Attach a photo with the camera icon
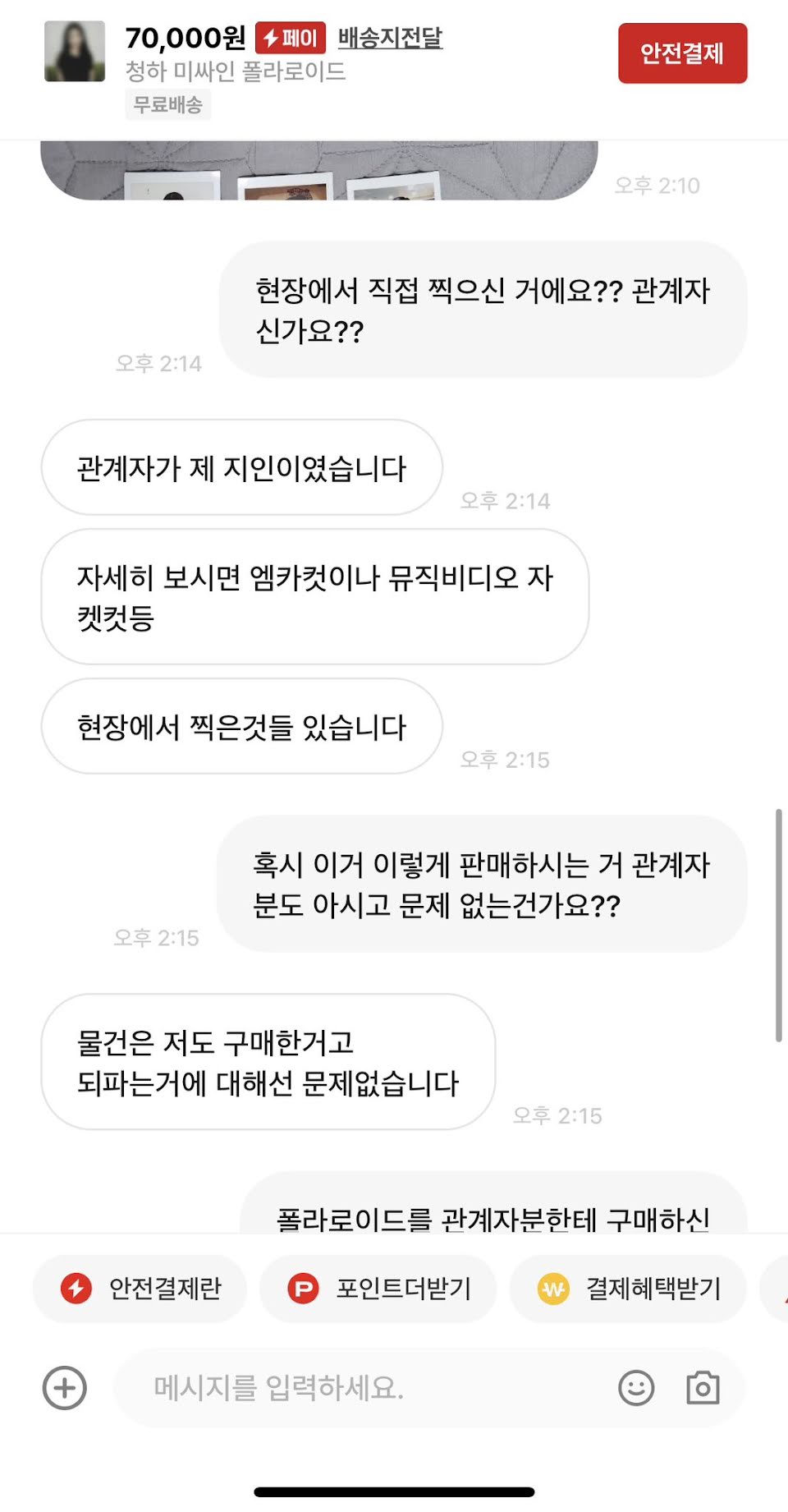This screenshot has width=788, height=1512. [x=703, y=1388]
